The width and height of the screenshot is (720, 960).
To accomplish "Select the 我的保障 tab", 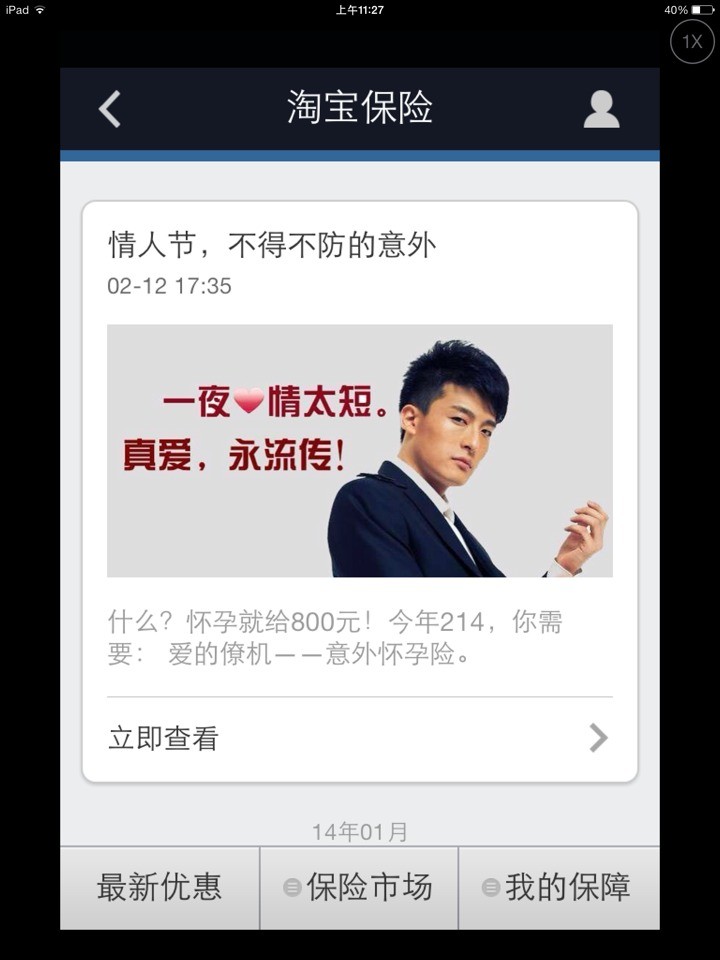I will [x=558, y=887].
